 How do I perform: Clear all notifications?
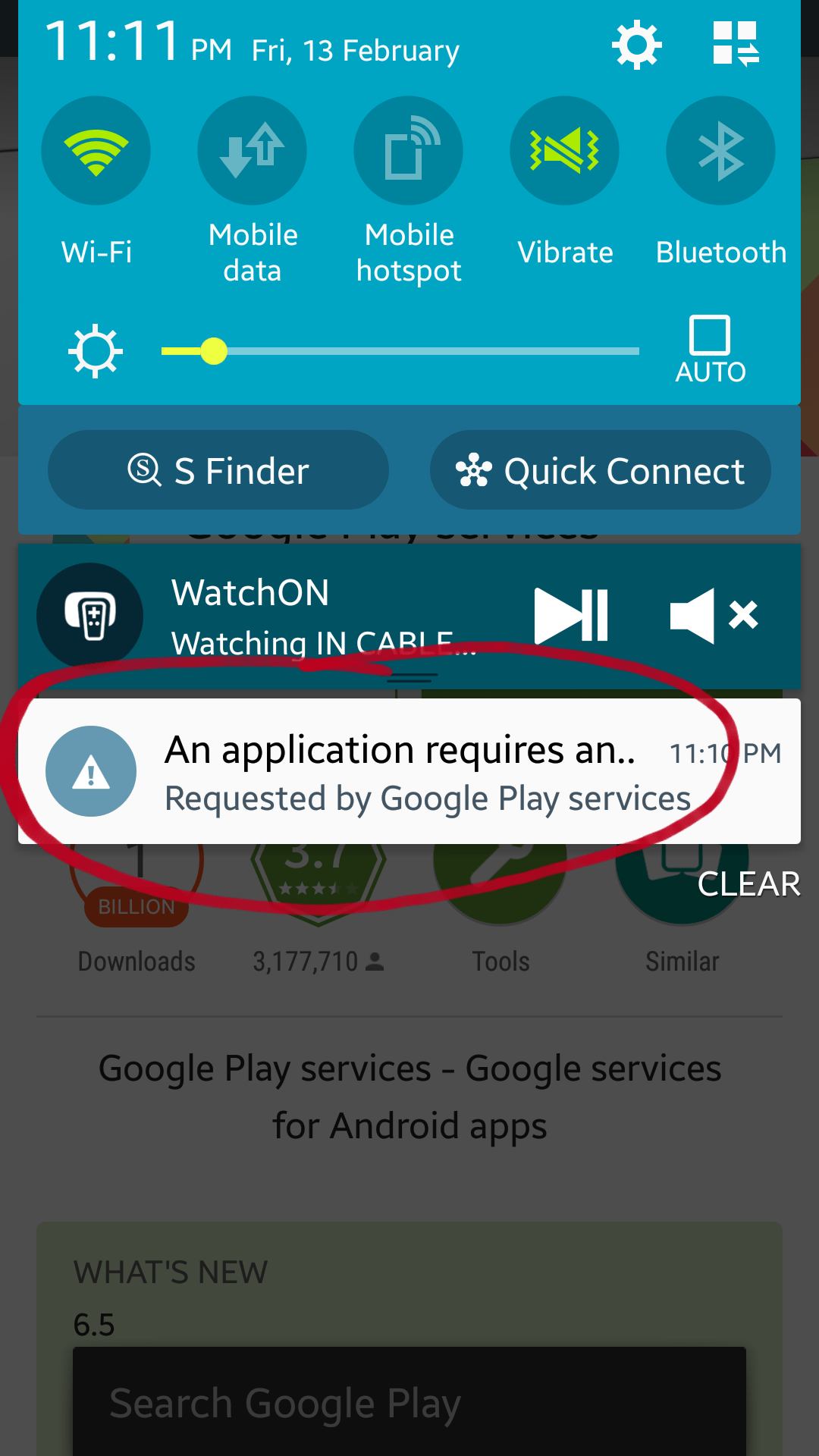click(x=748, y=884)
